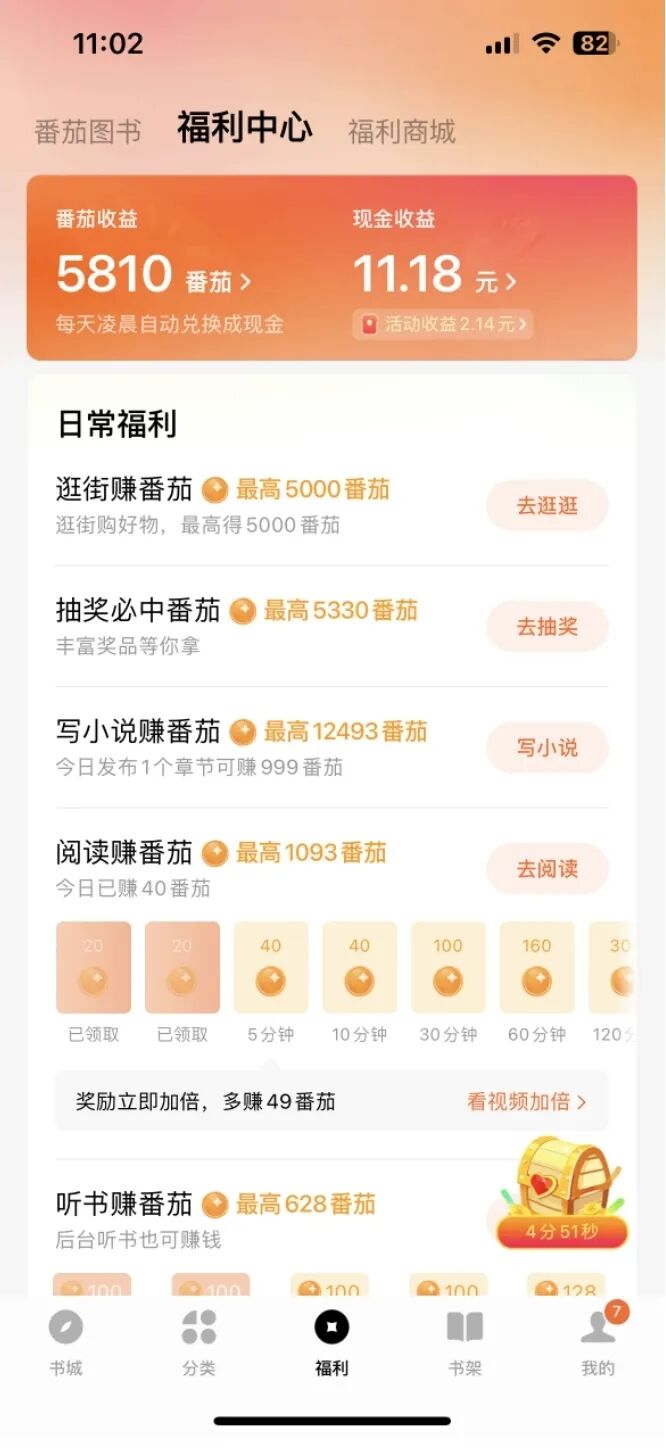Go to the 书城 tab
666x1456 pixels.
[66, 1343]
